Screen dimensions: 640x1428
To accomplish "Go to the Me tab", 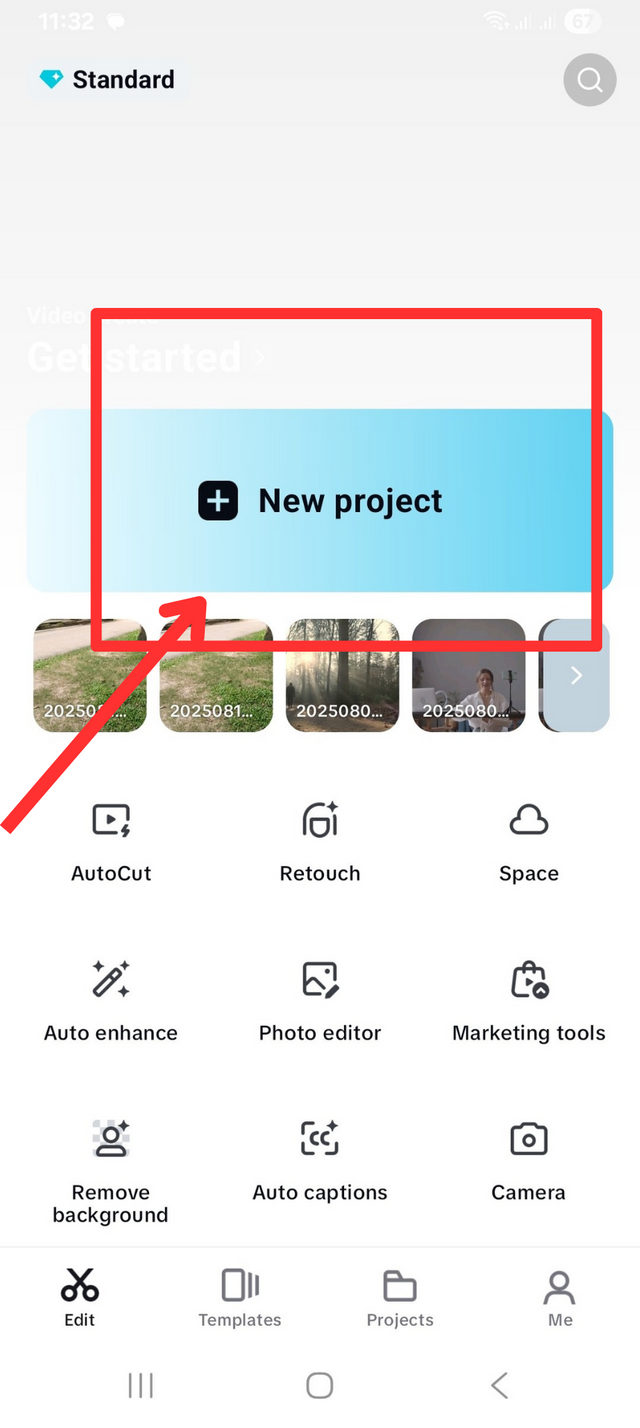I will tap(560, 1298).
